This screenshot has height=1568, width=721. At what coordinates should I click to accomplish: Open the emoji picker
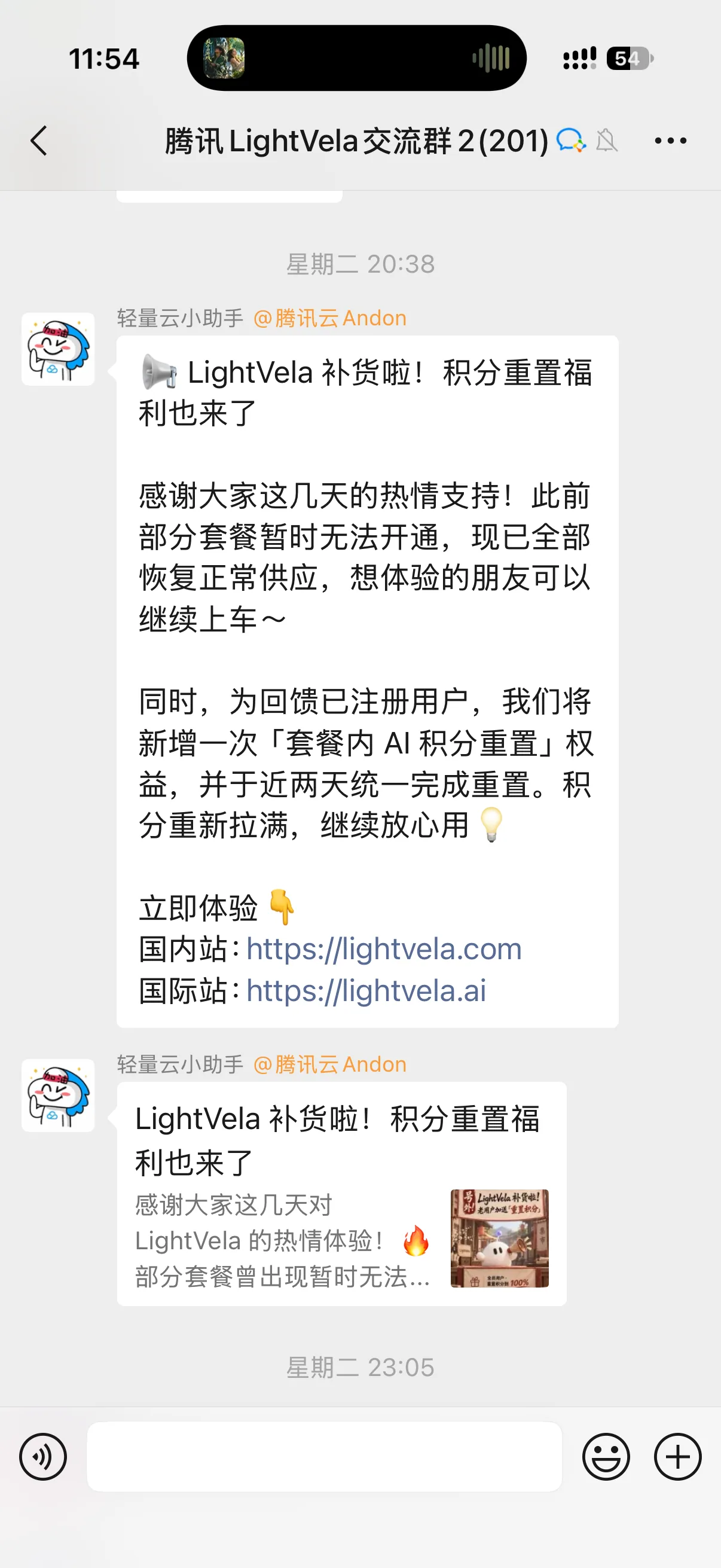click(x=606, y=1457)
